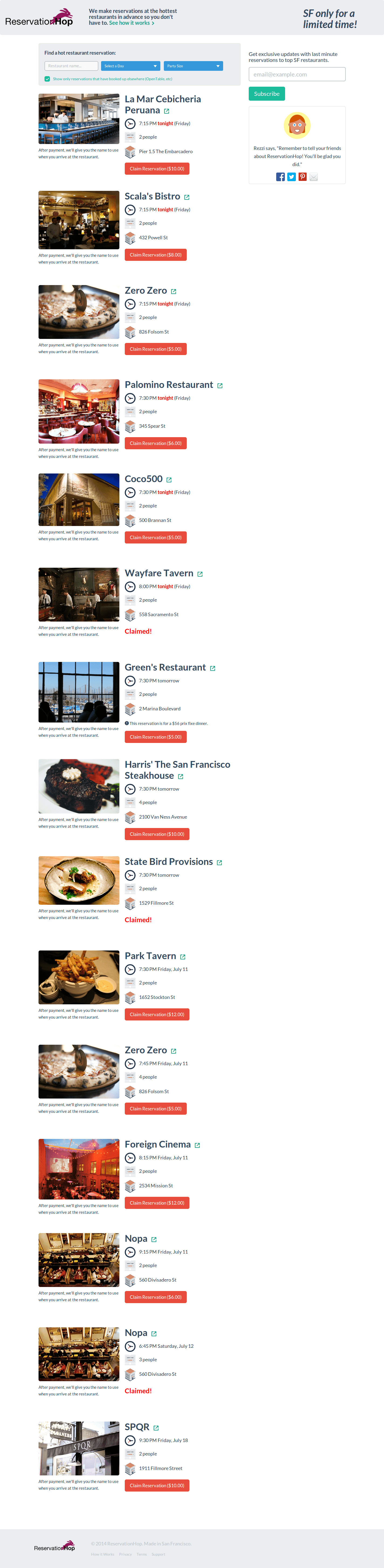Share ReservationHop on Pinterest
The height and width of the screenshot is (1568, 384).
(x=302, y=177)
